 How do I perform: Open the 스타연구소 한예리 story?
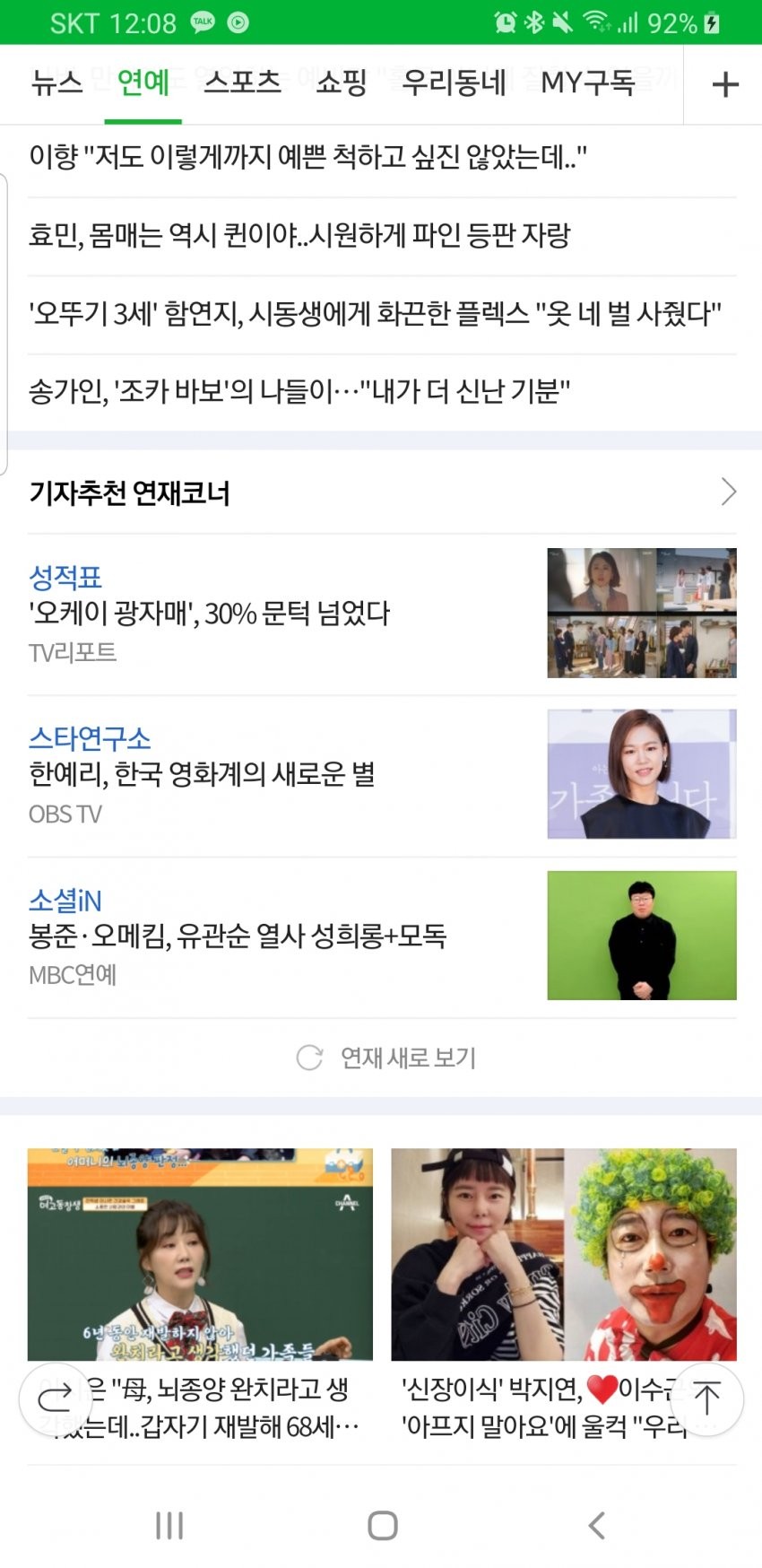[x=269, y=775]
